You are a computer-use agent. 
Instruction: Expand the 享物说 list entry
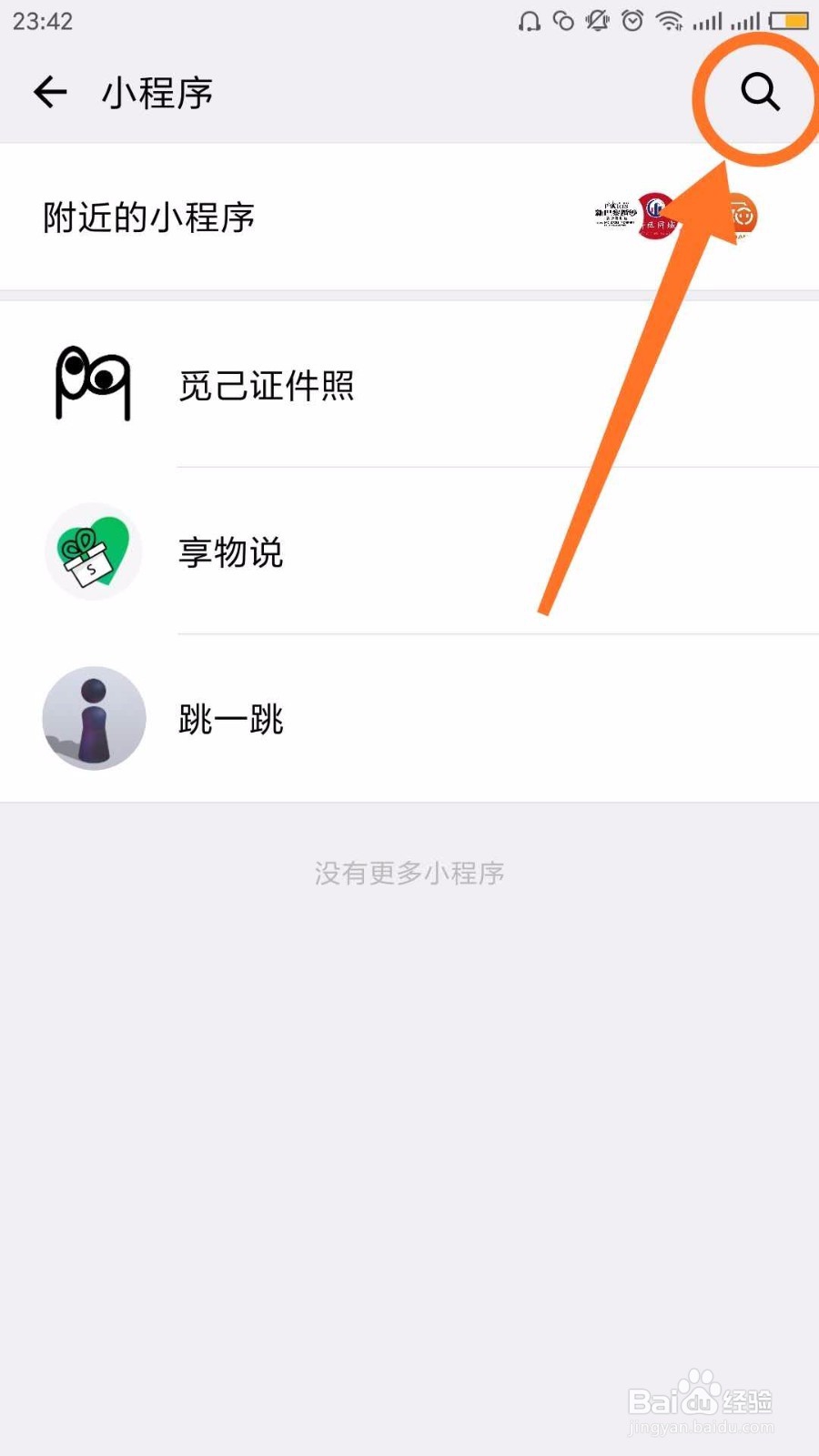230,551
